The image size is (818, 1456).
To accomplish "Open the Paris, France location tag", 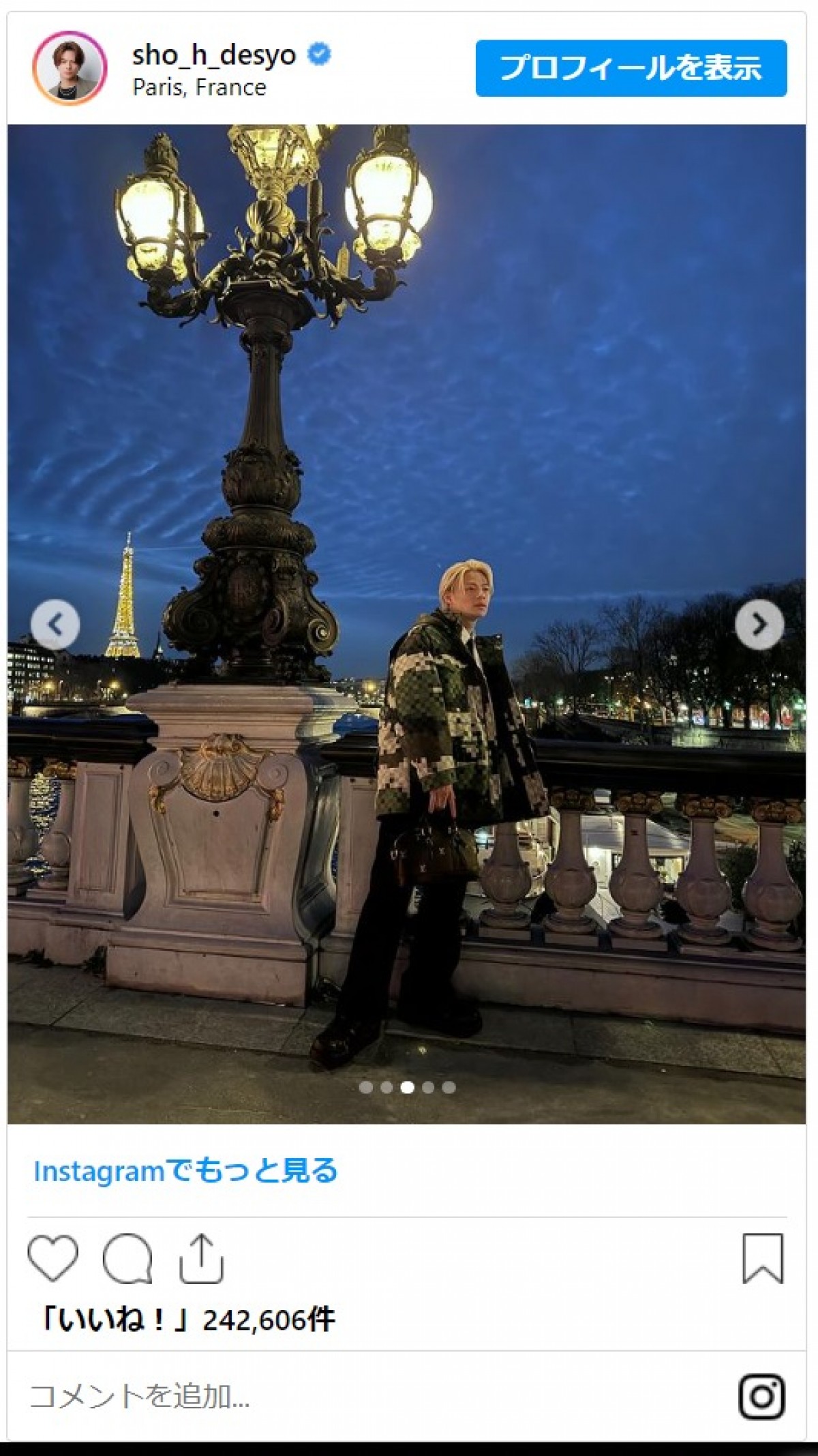I will coord(199,87).
